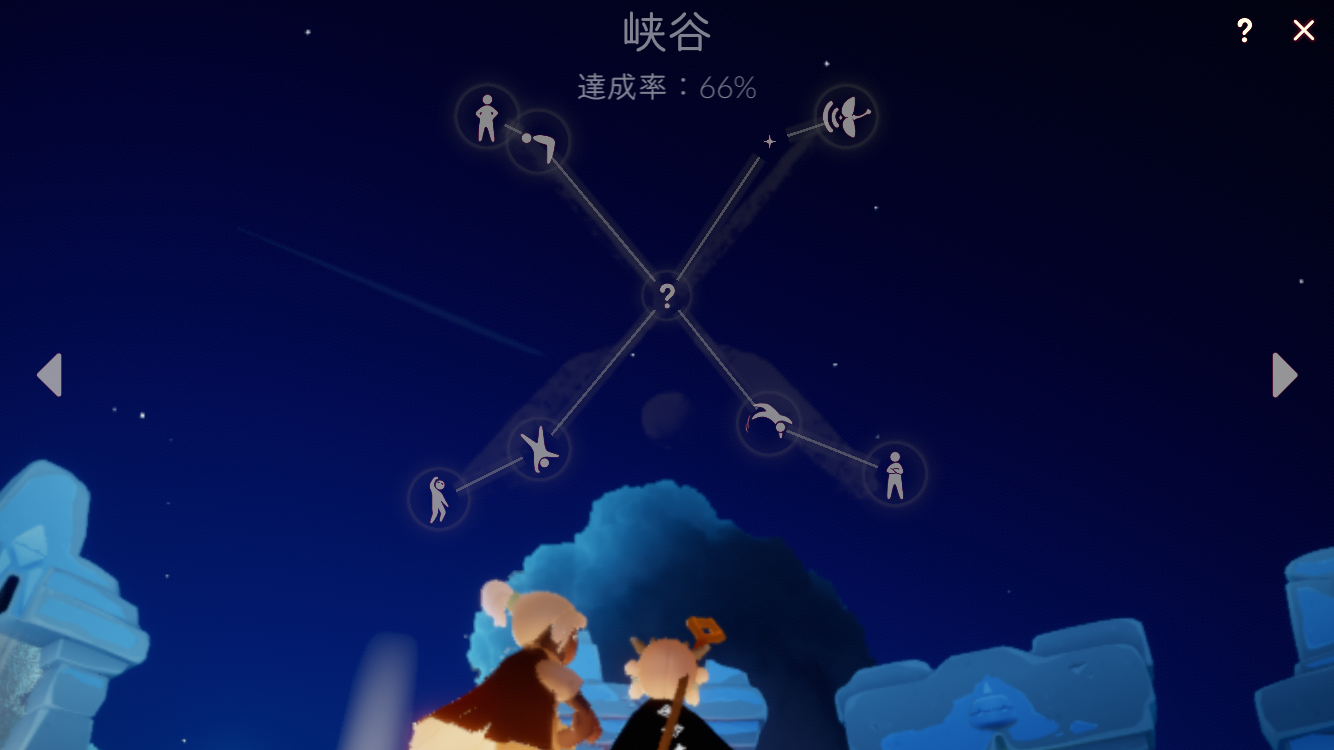The width and height of the screenshot is (1334, 750).
Task: Close the constellation view
Action: coord(1303,31)
